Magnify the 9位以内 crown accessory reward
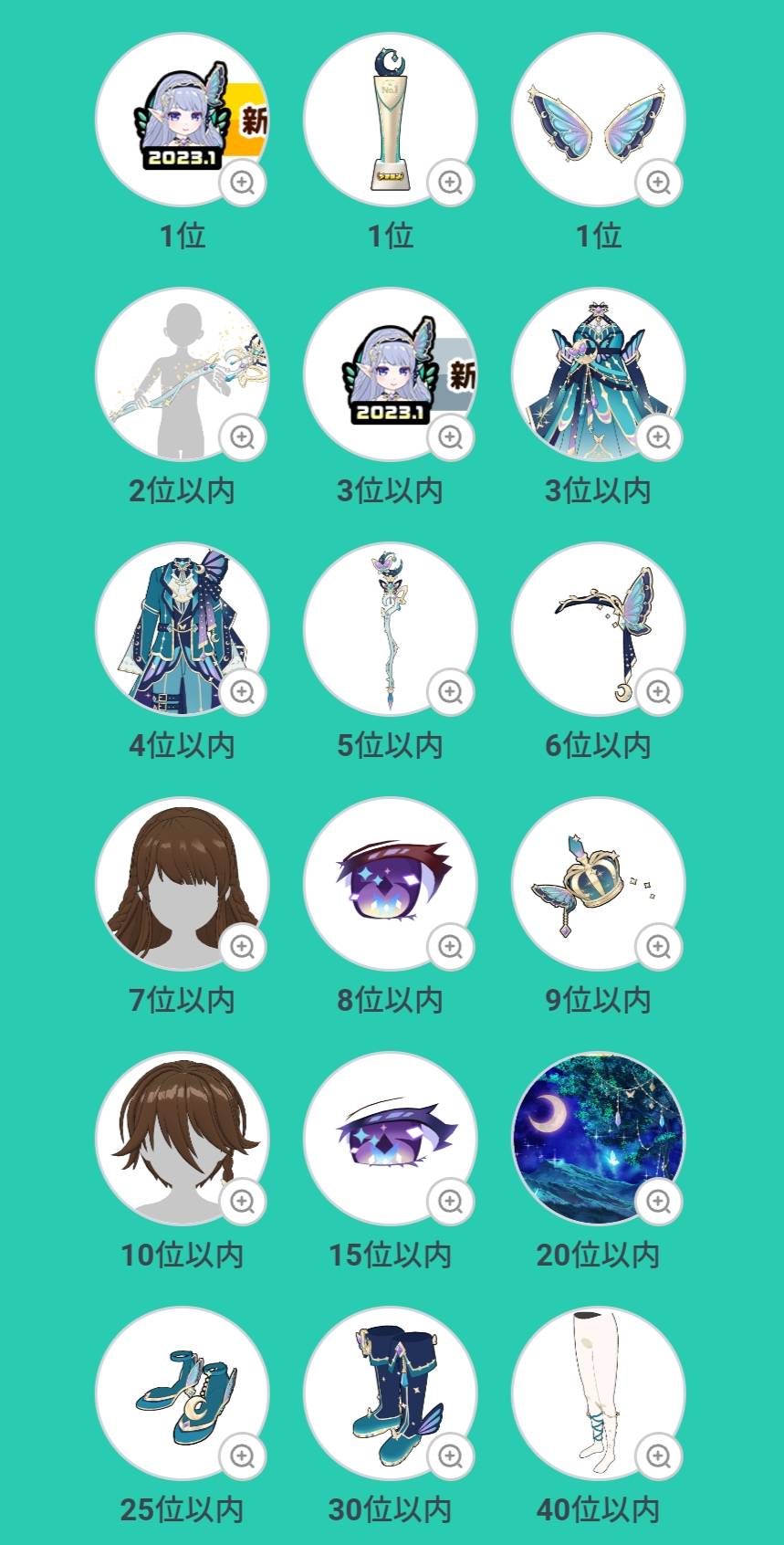Image resolution: width=784 pixels, height=1545 pixels. (658, 947)
